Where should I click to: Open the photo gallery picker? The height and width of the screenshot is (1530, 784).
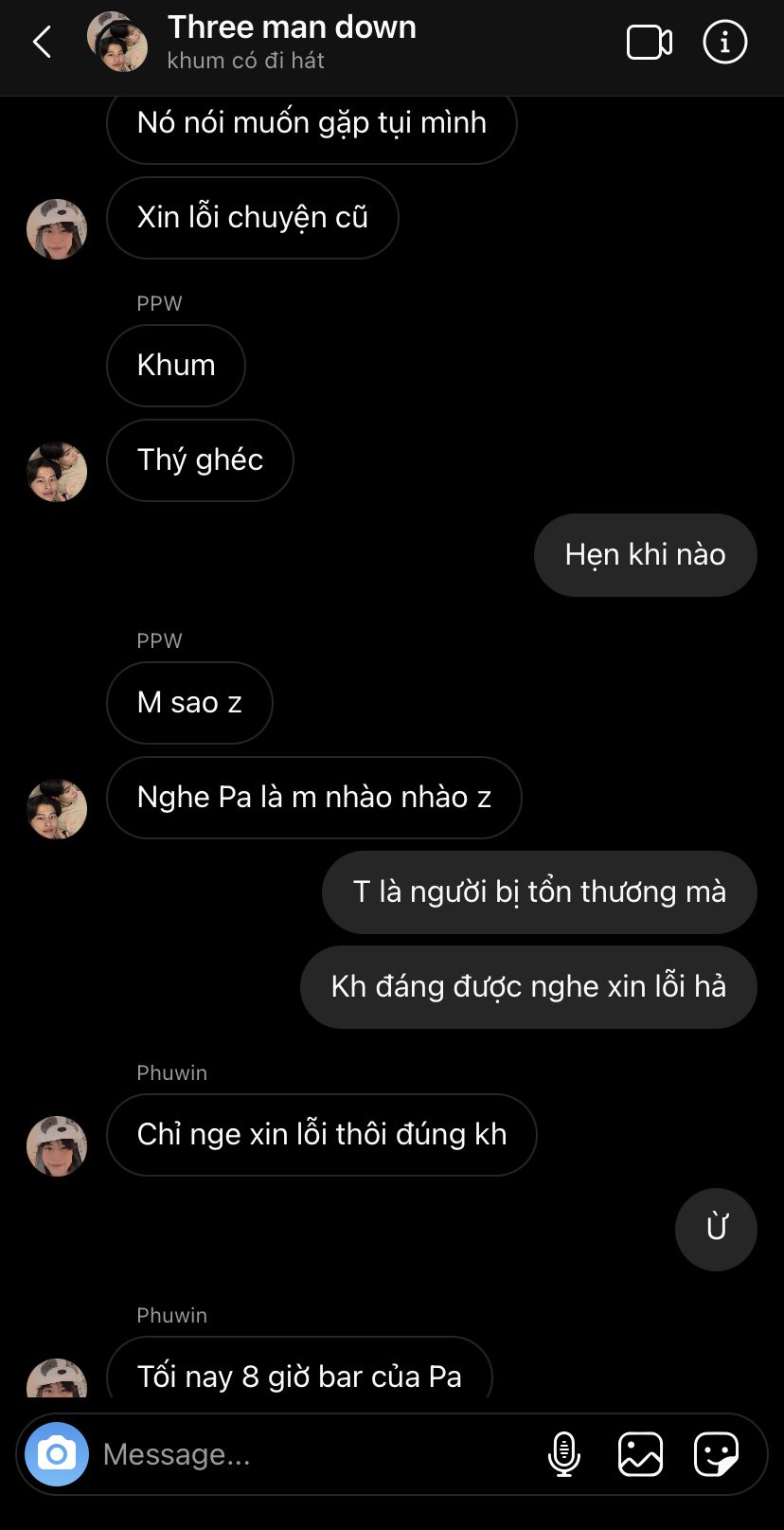point(641,1454)
